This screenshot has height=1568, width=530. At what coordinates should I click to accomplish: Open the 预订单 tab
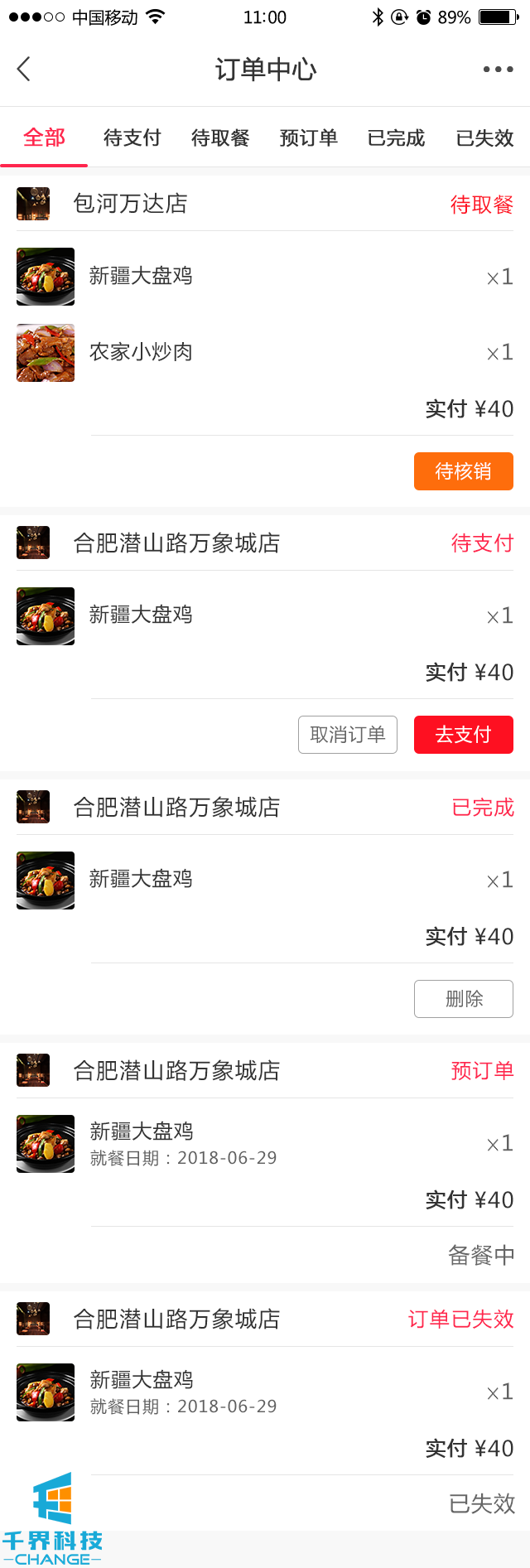tap(308, 138)
